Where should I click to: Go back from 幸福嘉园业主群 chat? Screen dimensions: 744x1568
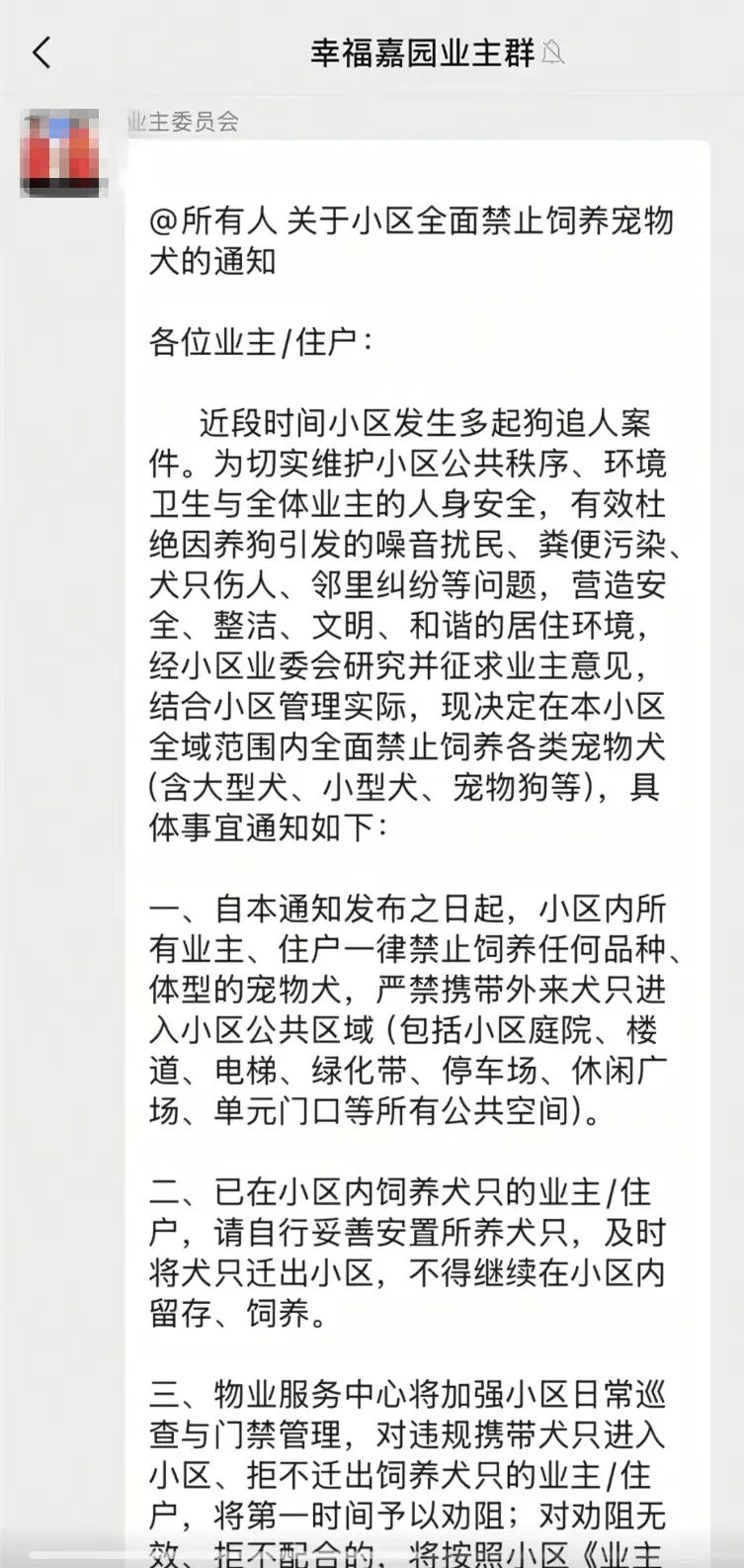(x=41, y=52)
